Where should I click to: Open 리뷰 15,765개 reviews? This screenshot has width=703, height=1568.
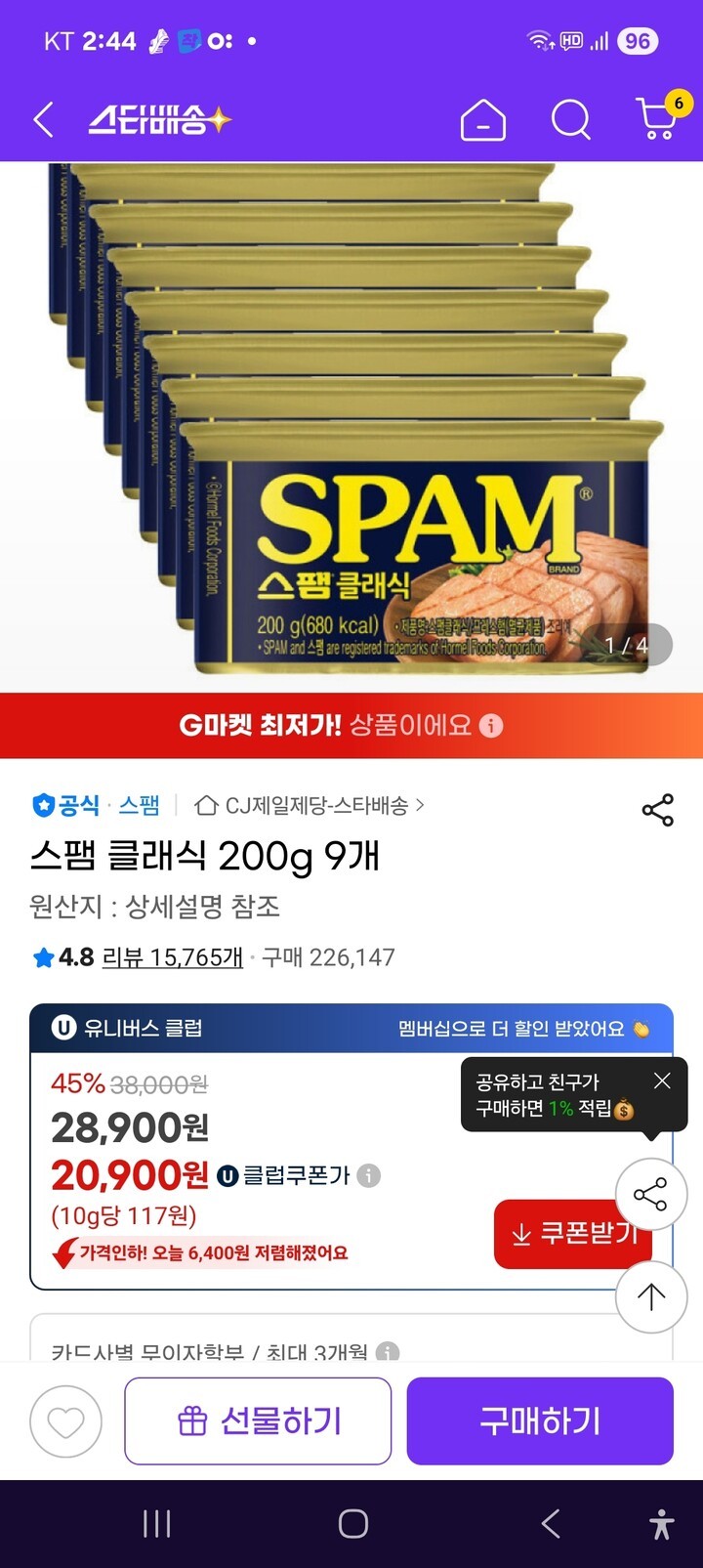173,957
